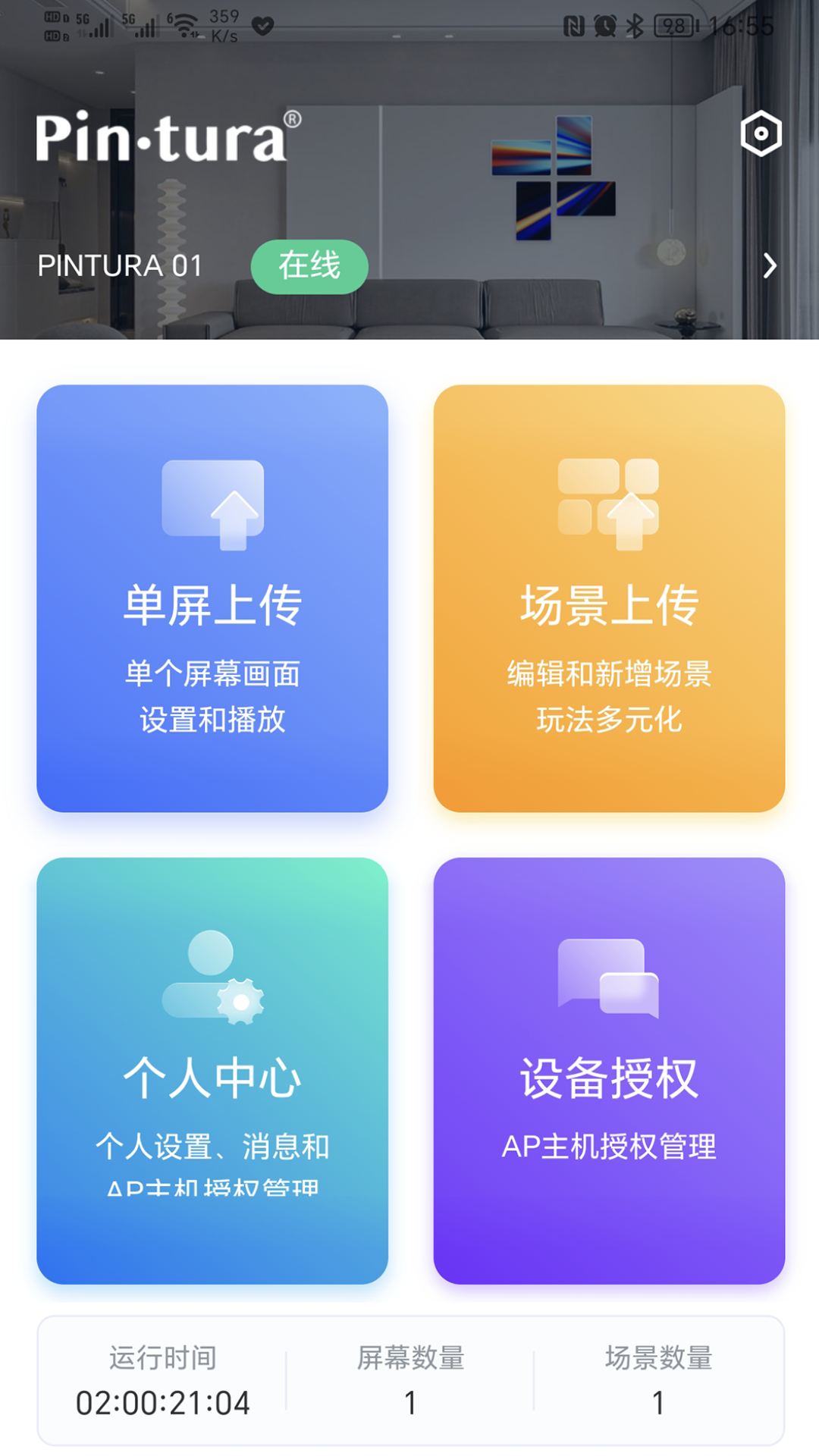Tap the chevron next to PINTURA 01

(770, 265)
